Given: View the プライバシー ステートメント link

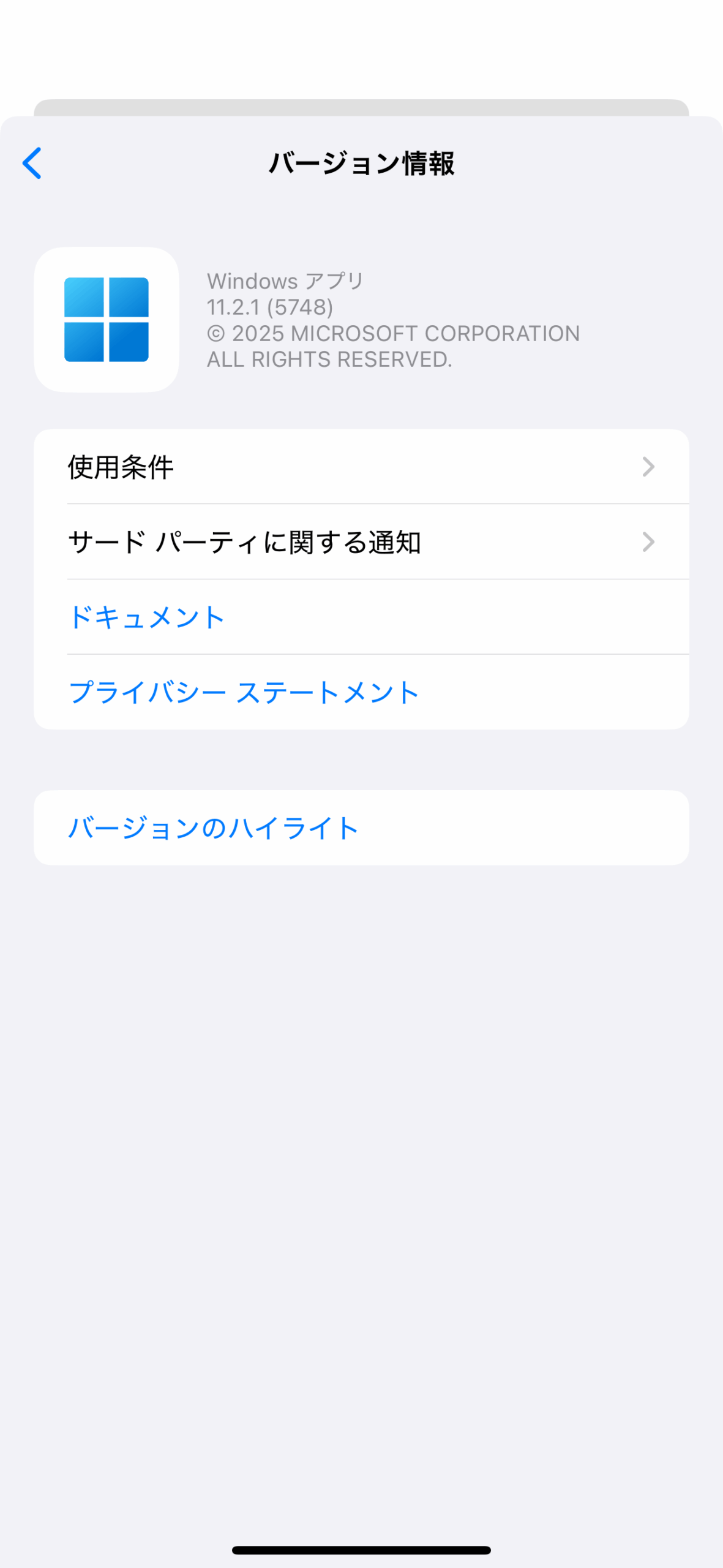Looking at the screenshot, I should point(244,693).
